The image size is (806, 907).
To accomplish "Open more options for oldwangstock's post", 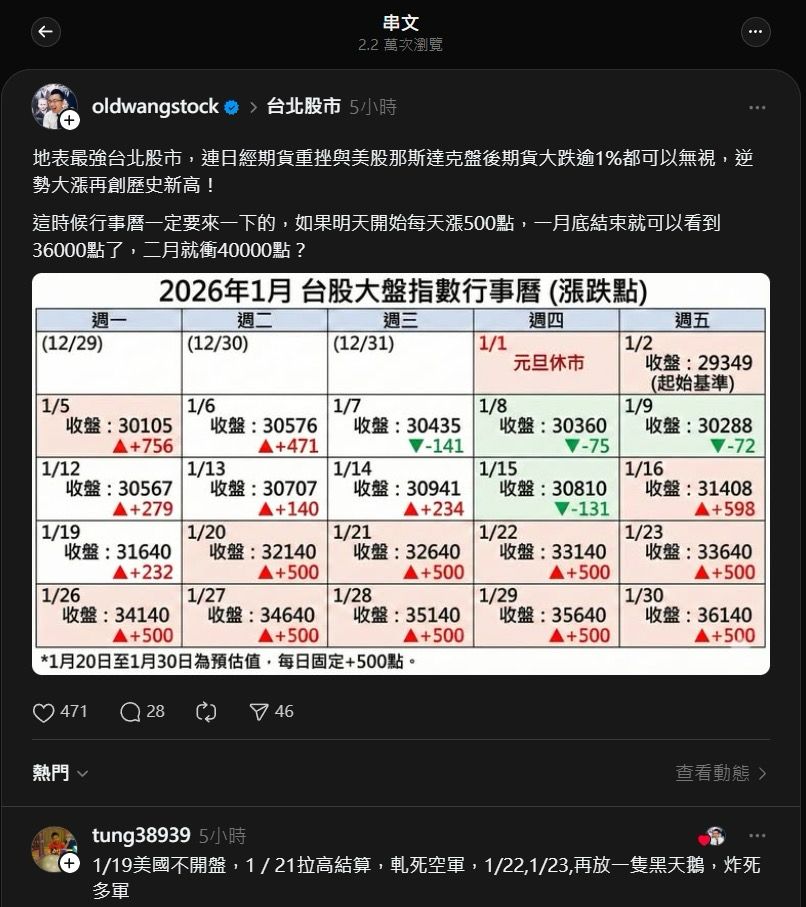I will coord(757,108).
